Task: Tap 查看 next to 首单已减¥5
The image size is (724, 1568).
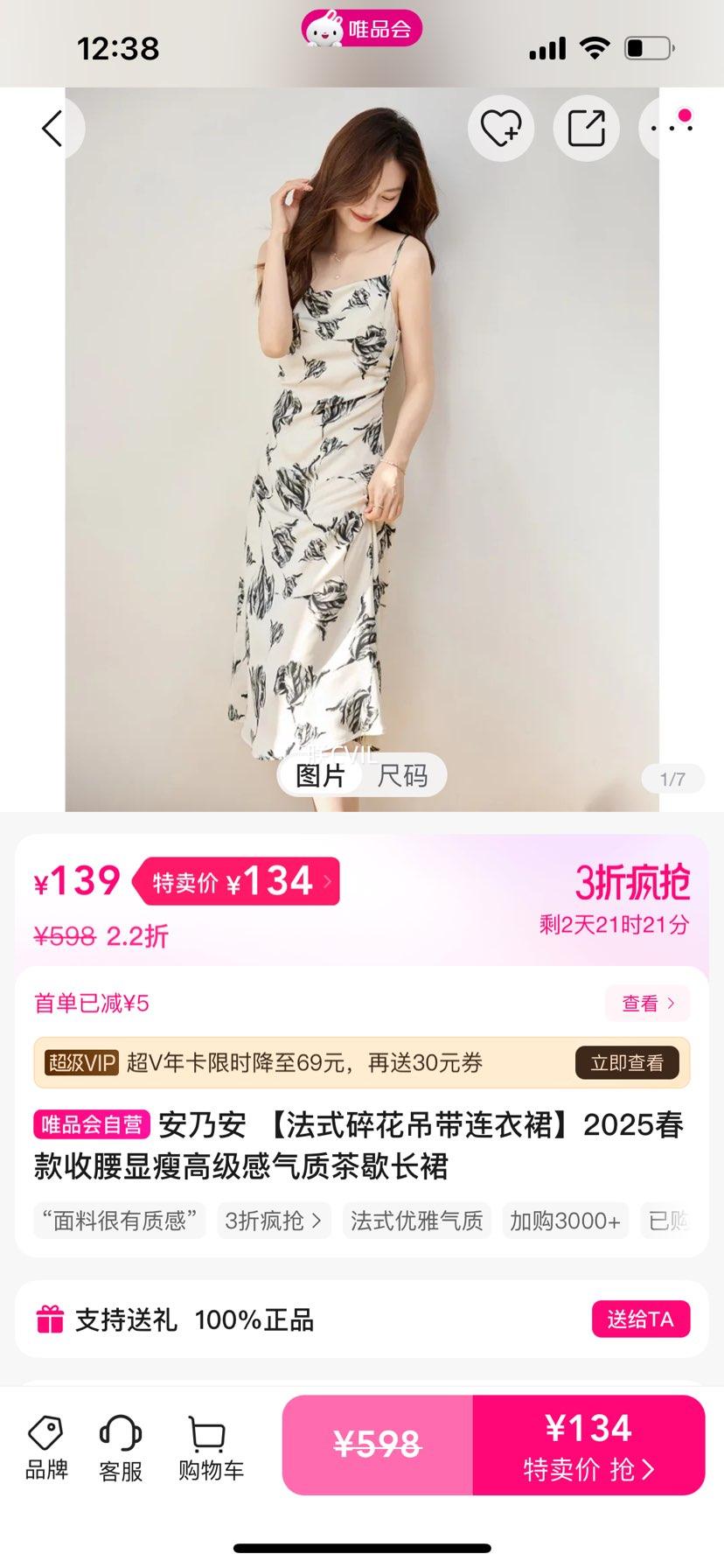Action: 648,1003
